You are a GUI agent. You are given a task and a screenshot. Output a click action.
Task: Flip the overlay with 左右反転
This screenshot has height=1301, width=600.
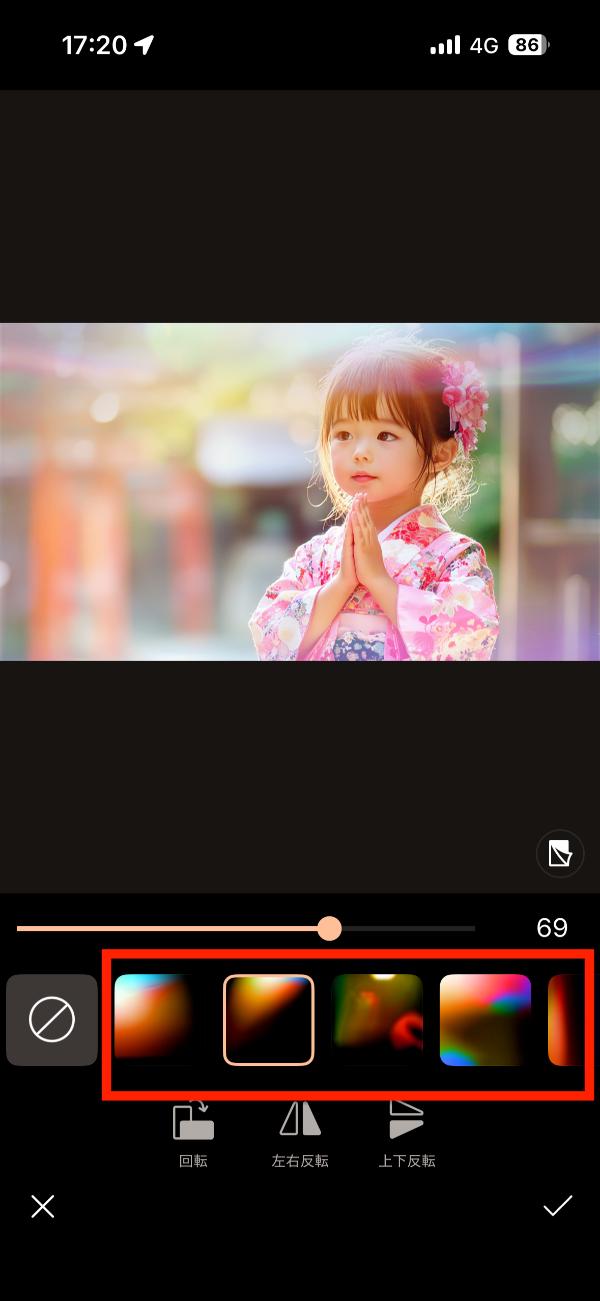(x=300, y=1133)
